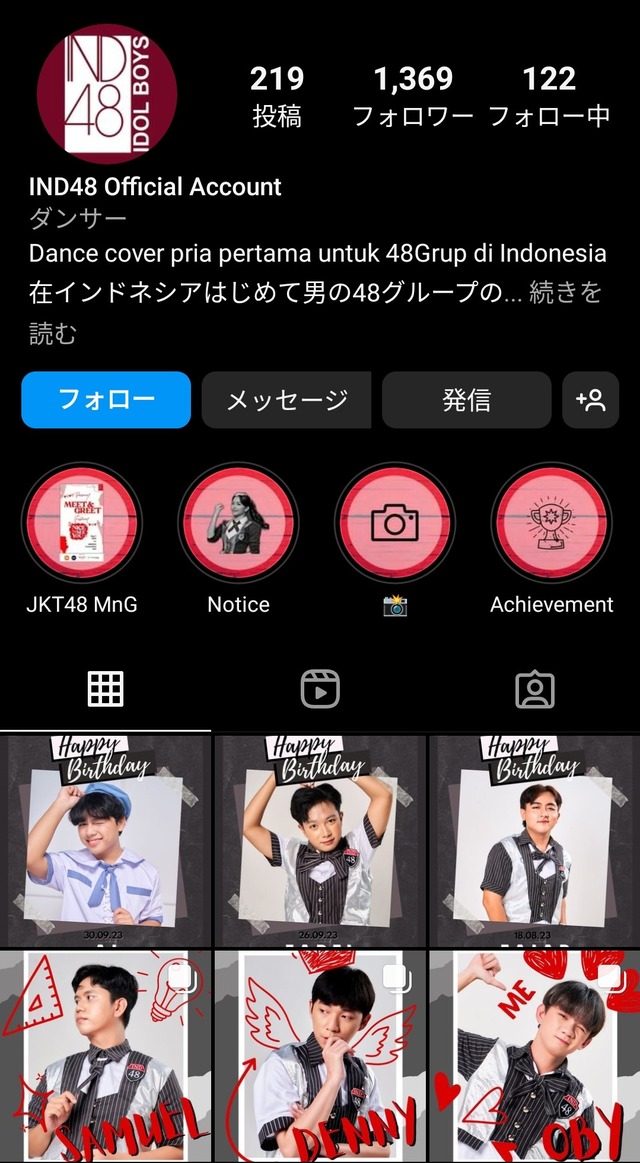This screenshot has width=640, height=1163.
Task: Enlarge the IND48 profile picture
Action: click(x=107, y=93)
